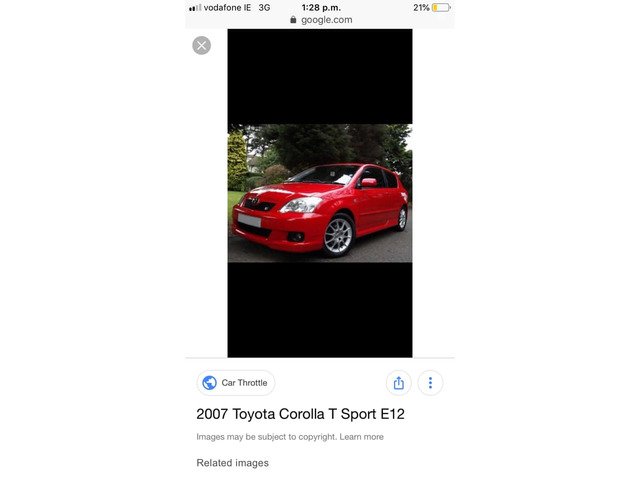
Task: Open the red Toyota Corolla image
Action: 319,193
